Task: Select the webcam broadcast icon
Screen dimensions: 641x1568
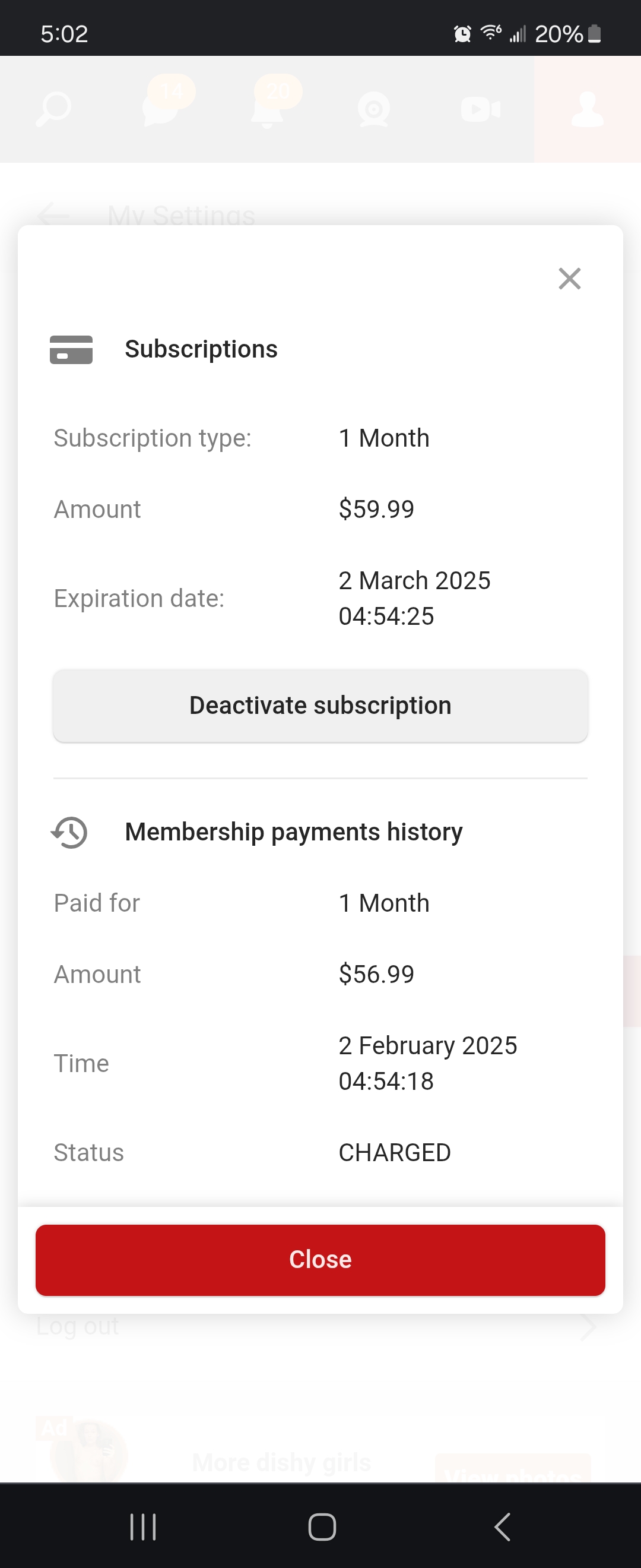Action: 374,108
